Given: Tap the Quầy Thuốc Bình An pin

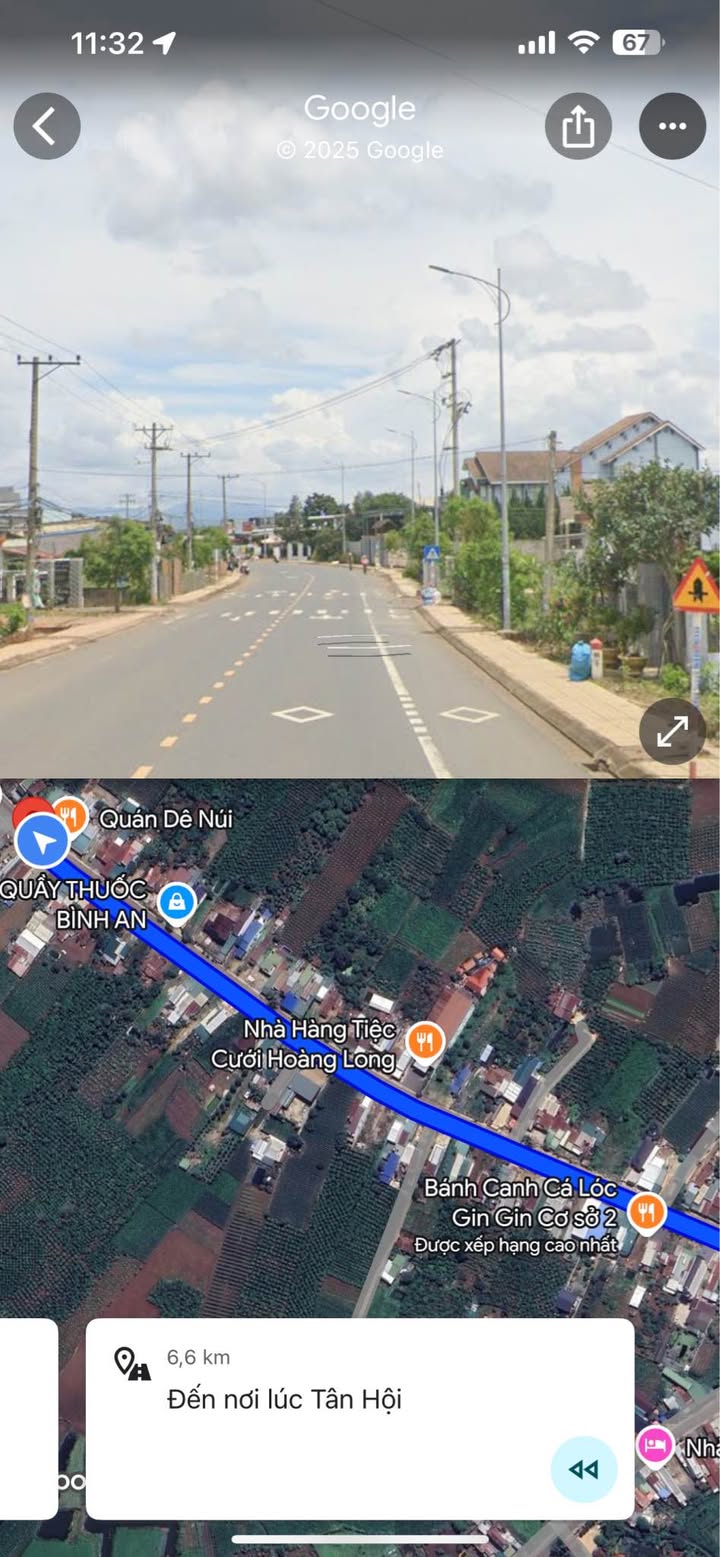Looking at the screenshot, I should [x=177, y=902].
